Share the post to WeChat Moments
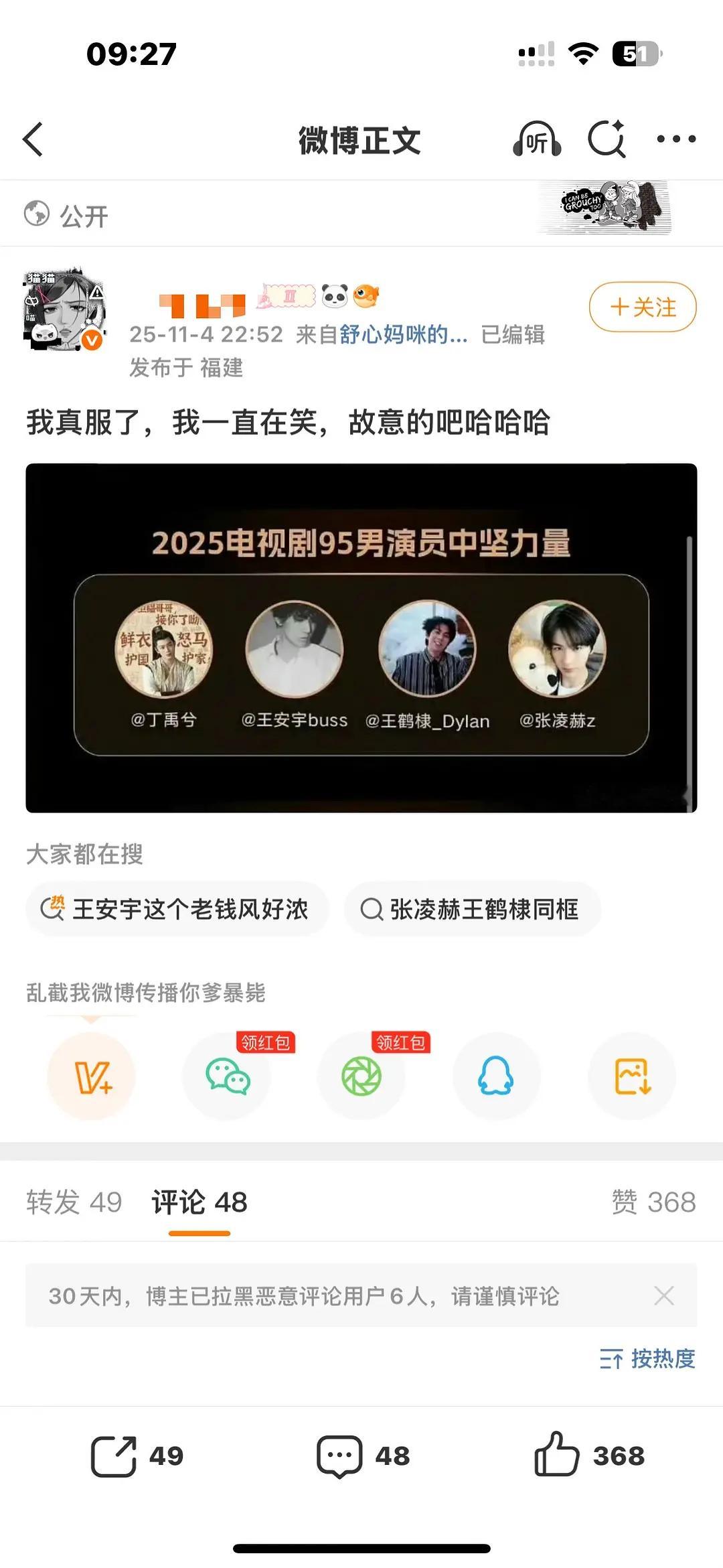This screenshot has height=1568, width=723. (x=361, y=1076)
